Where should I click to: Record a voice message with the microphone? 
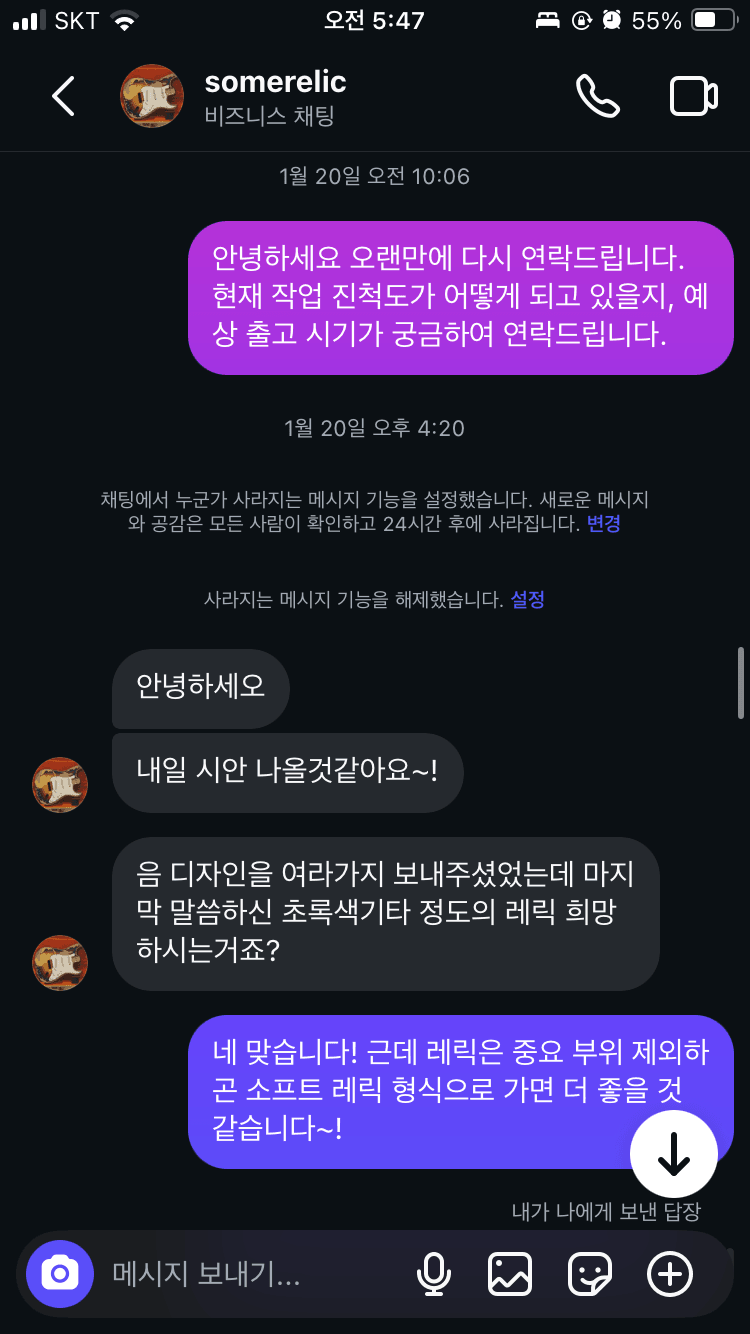pos(433,1274)
